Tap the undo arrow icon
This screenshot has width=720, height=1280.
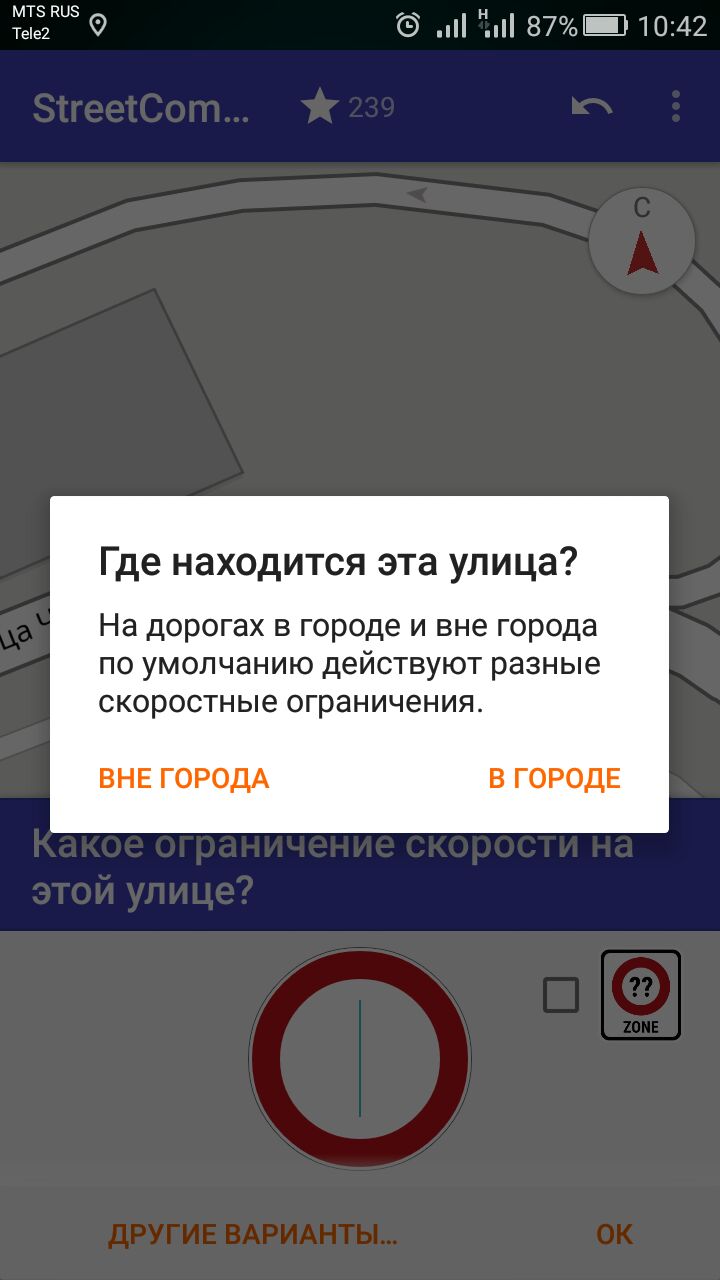click(591, 107)
